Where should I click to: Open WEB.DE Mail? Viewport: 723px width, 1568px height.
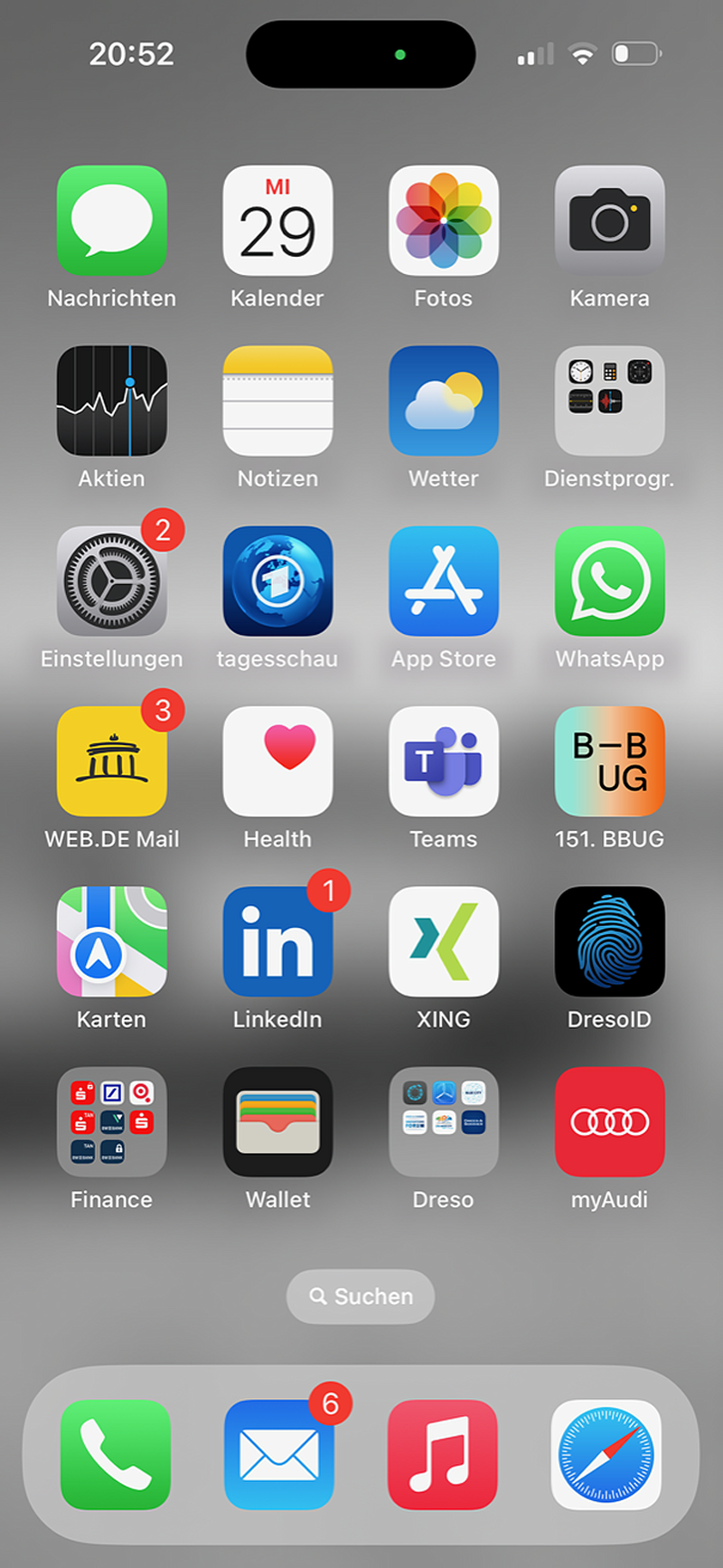(x=112, y=761)
